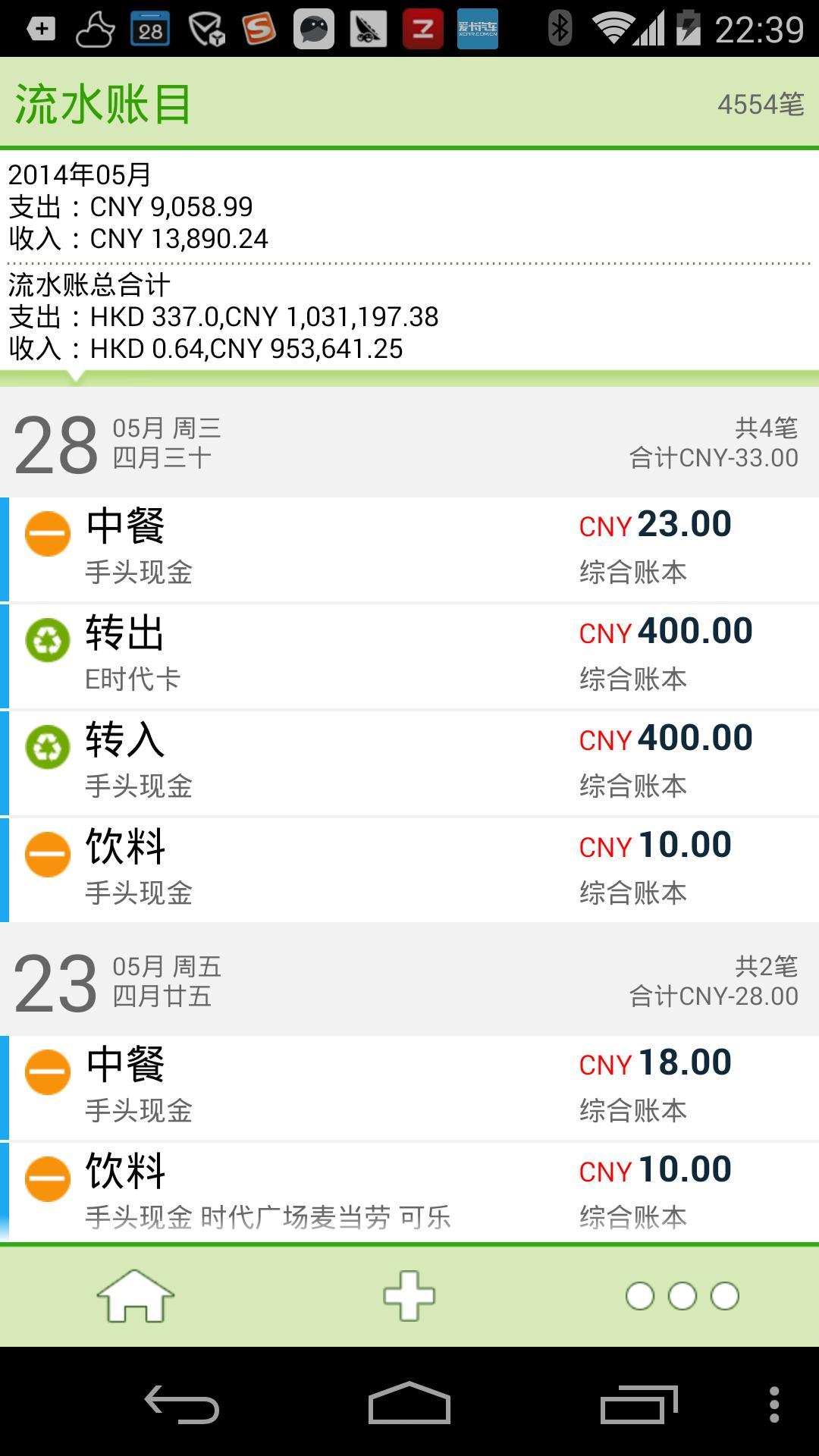Open the 饮料 entry with 麦当劳 可乐 note

pyautogui.click(x=409, y=1192)
